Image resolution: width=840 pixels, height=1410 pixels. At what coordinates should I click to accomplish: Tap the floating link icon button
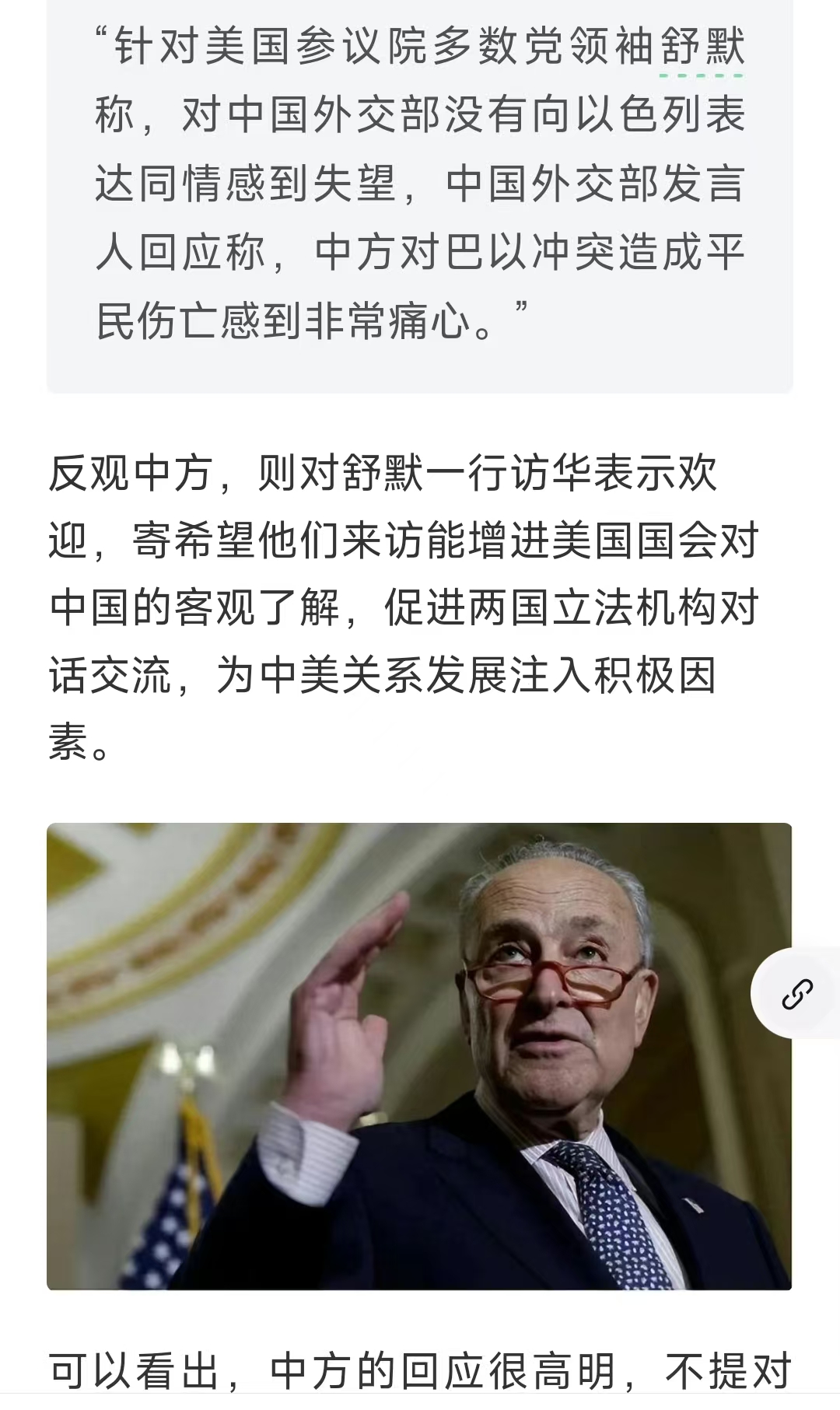click(x=796, y=994)
